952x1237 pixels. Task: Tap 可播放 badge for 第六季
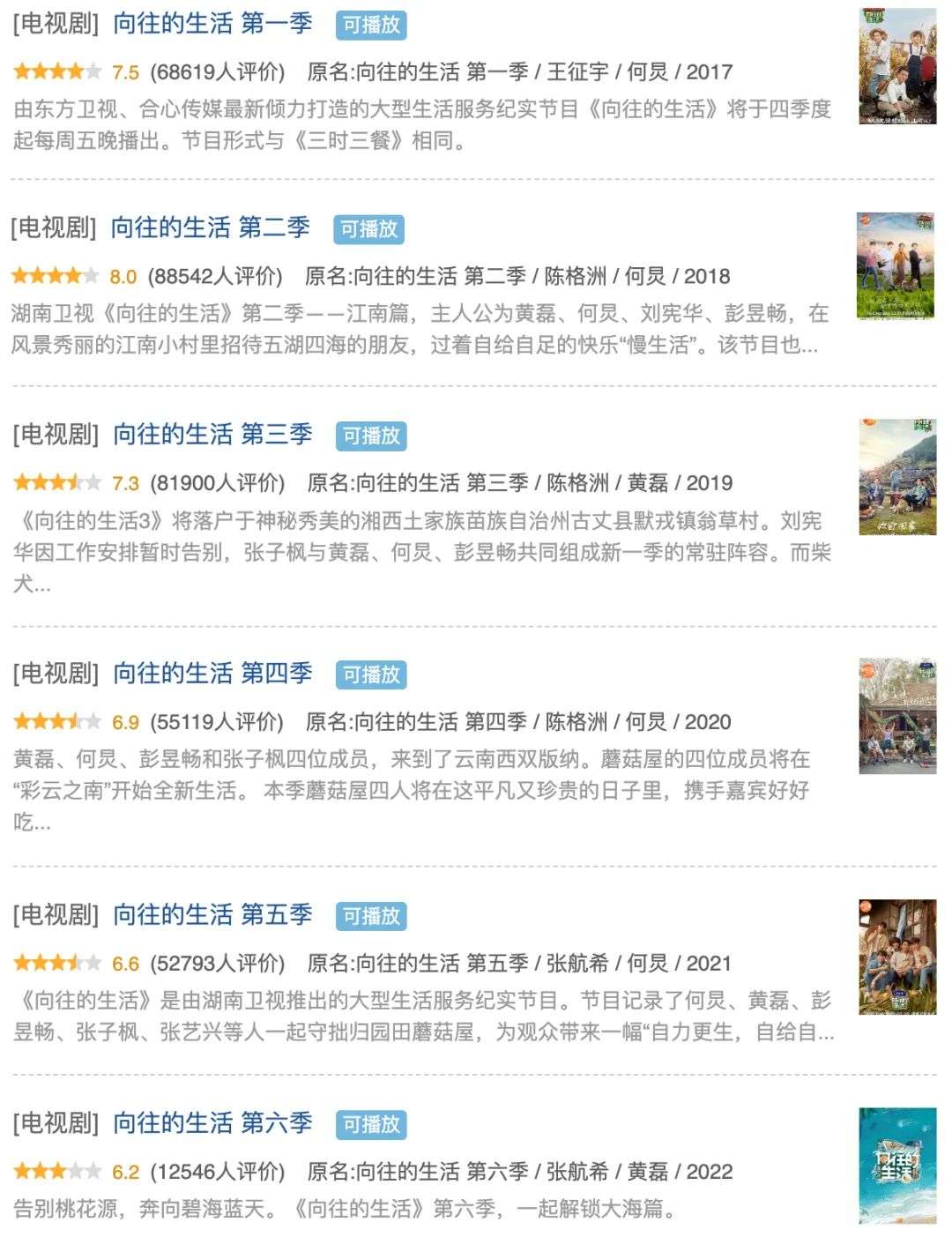371,1124
